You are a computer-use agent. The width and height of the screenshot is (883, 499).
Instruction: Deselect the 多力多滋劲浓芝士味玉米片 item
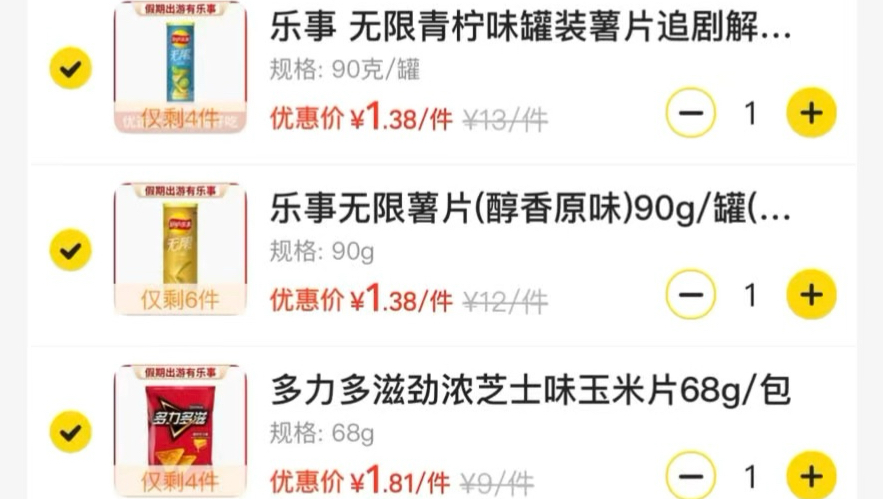tap(70, 432)
